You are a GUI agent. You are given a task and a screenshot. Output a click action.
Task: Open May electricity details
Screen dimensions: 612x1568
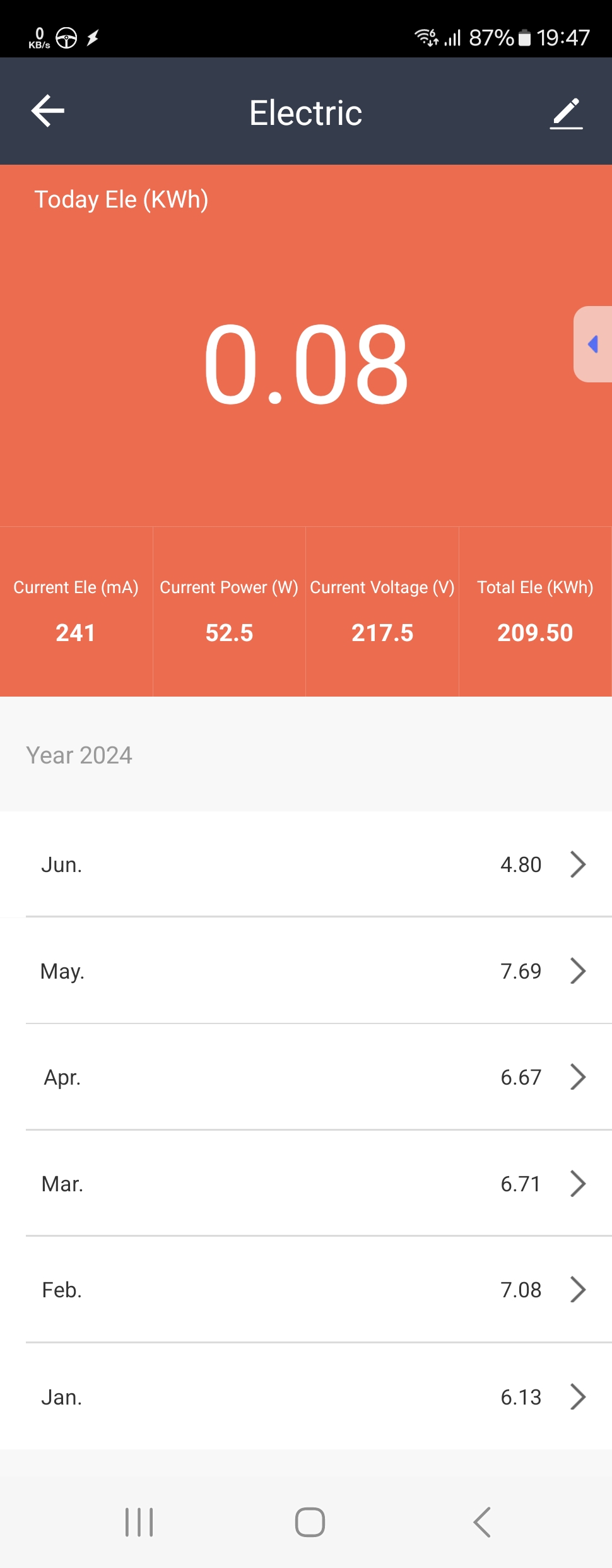click(306, 970)
